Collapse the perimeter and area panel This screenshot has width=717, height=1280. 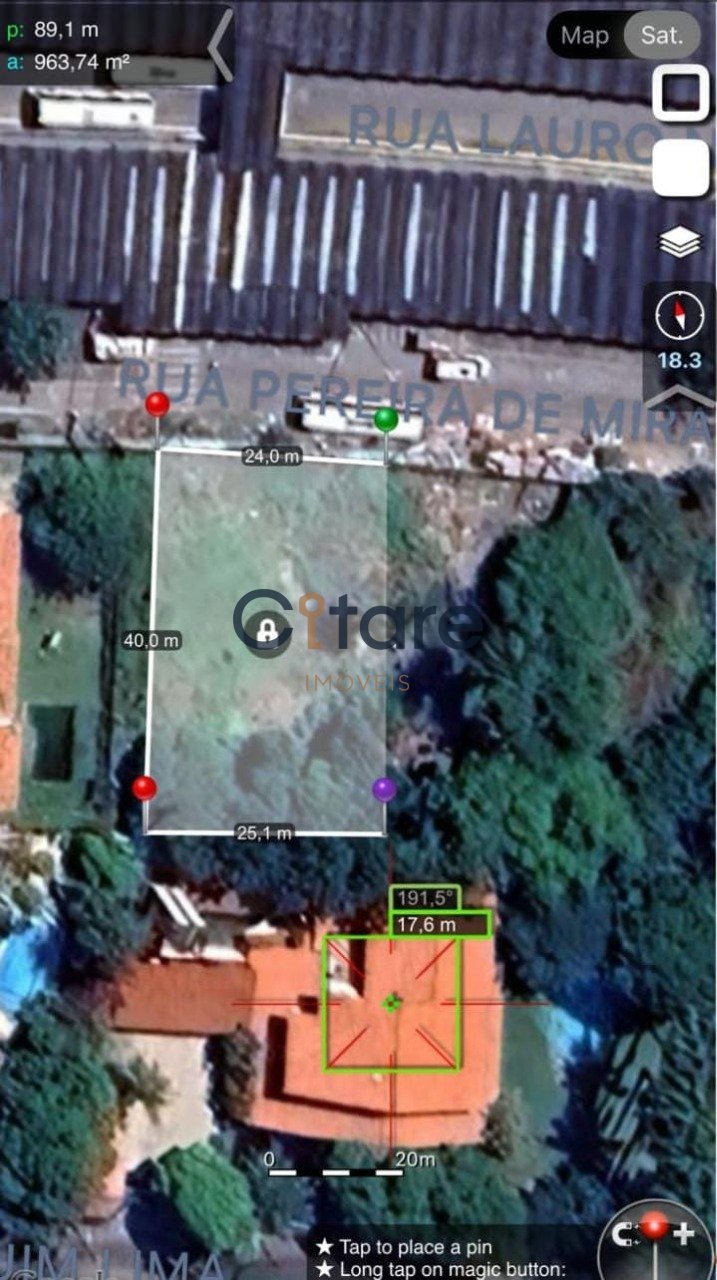pyautogui.click(x=220, y=47)
